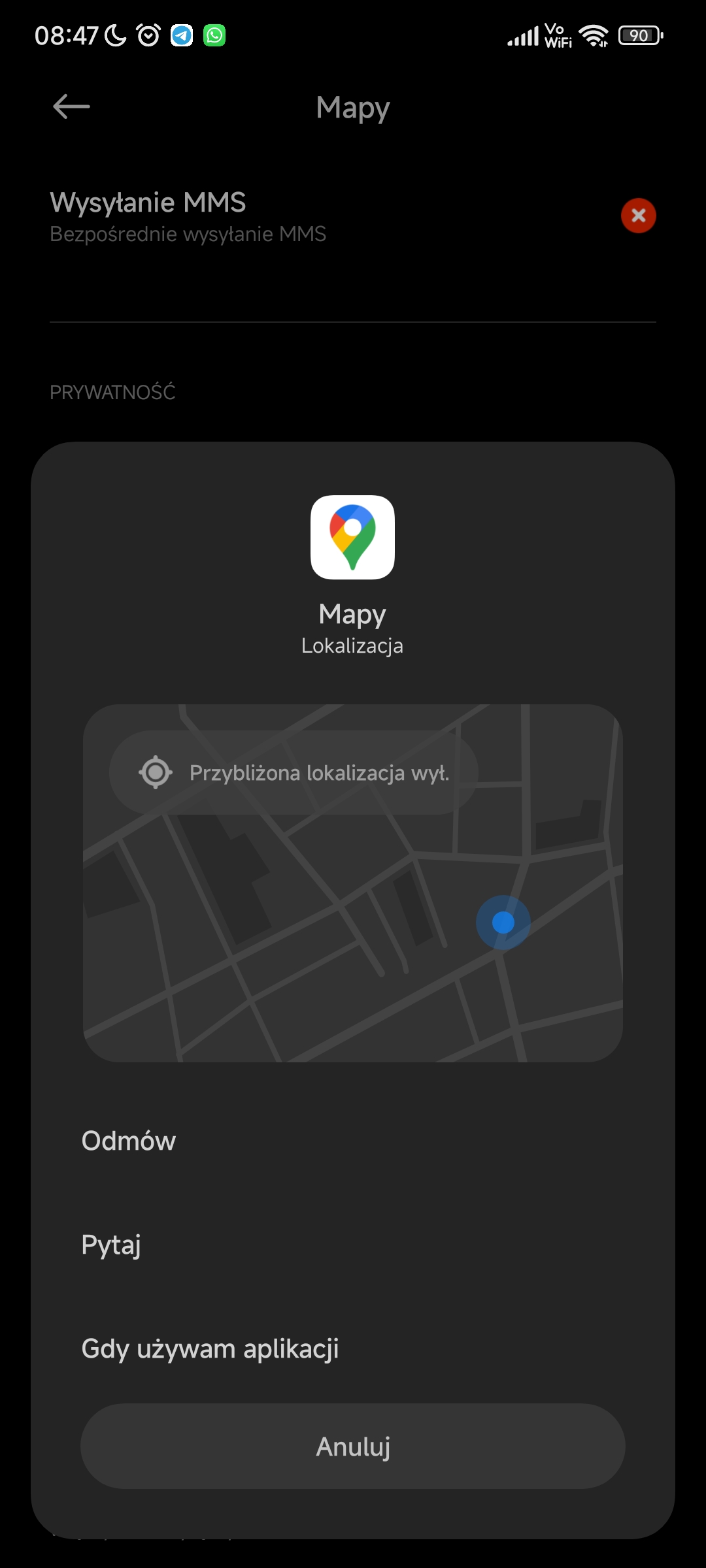This screenshot has width=706, height=1568.
Task: Go back from the Mapy screen
Action: click(71, 106)
